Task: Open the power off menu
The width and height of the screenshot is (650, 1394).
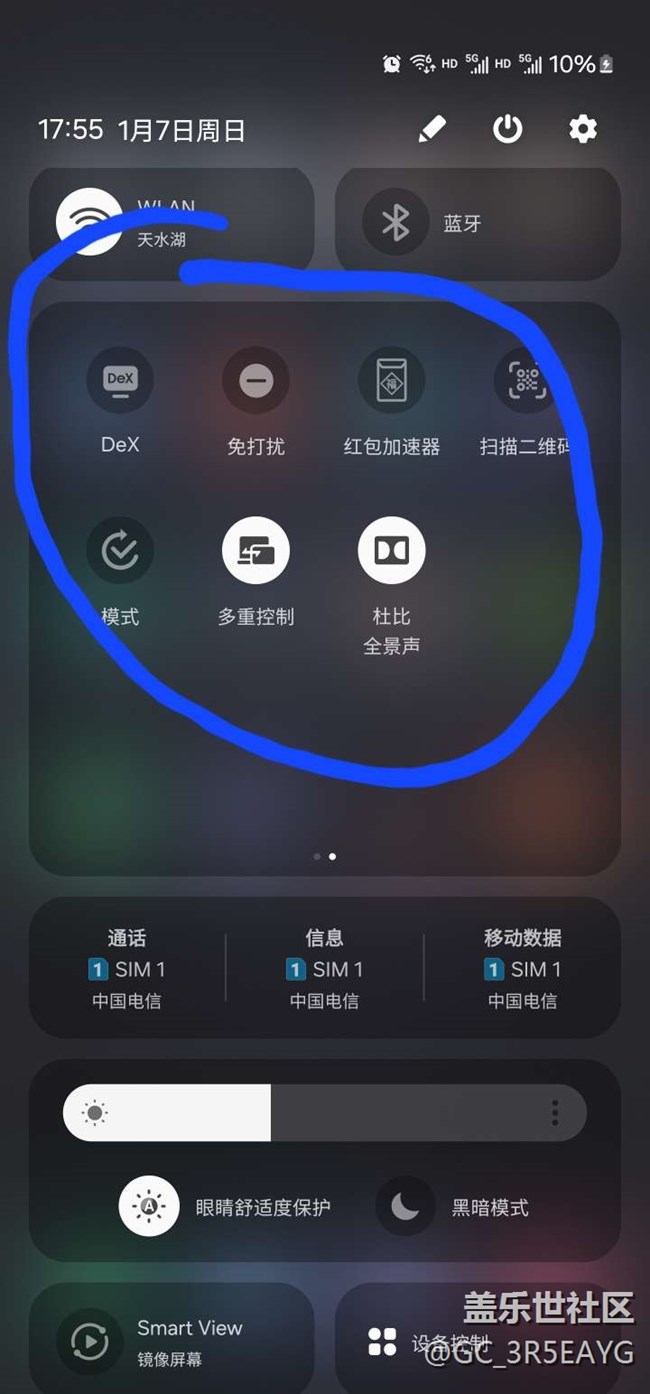Action: [x=507, y=129]
